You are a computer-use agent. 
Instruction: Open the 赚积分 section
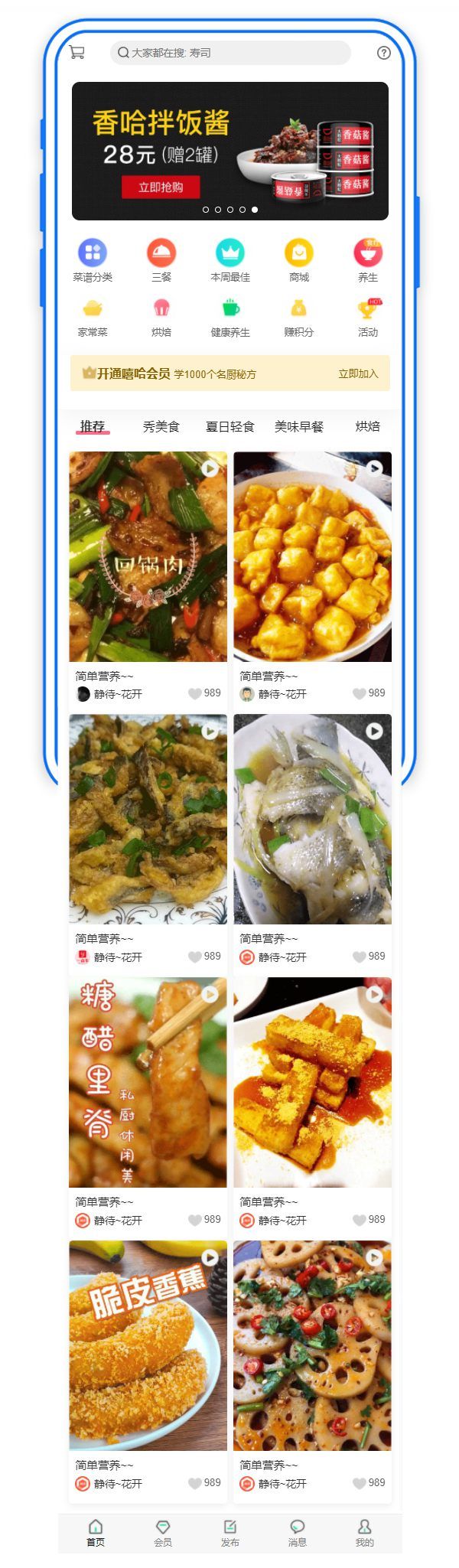click(299, 316)
